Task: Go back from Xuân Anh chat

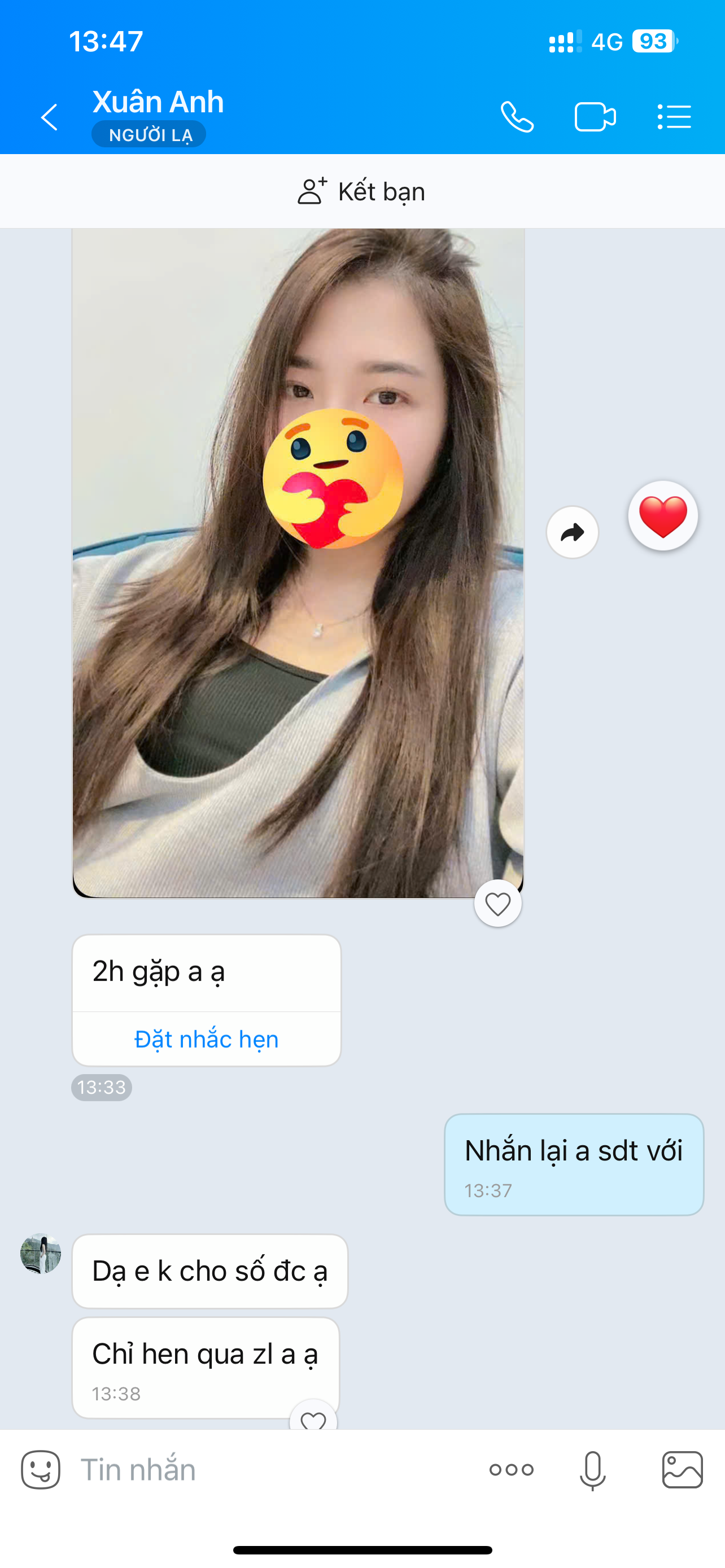Action: [x=49, y=117]
